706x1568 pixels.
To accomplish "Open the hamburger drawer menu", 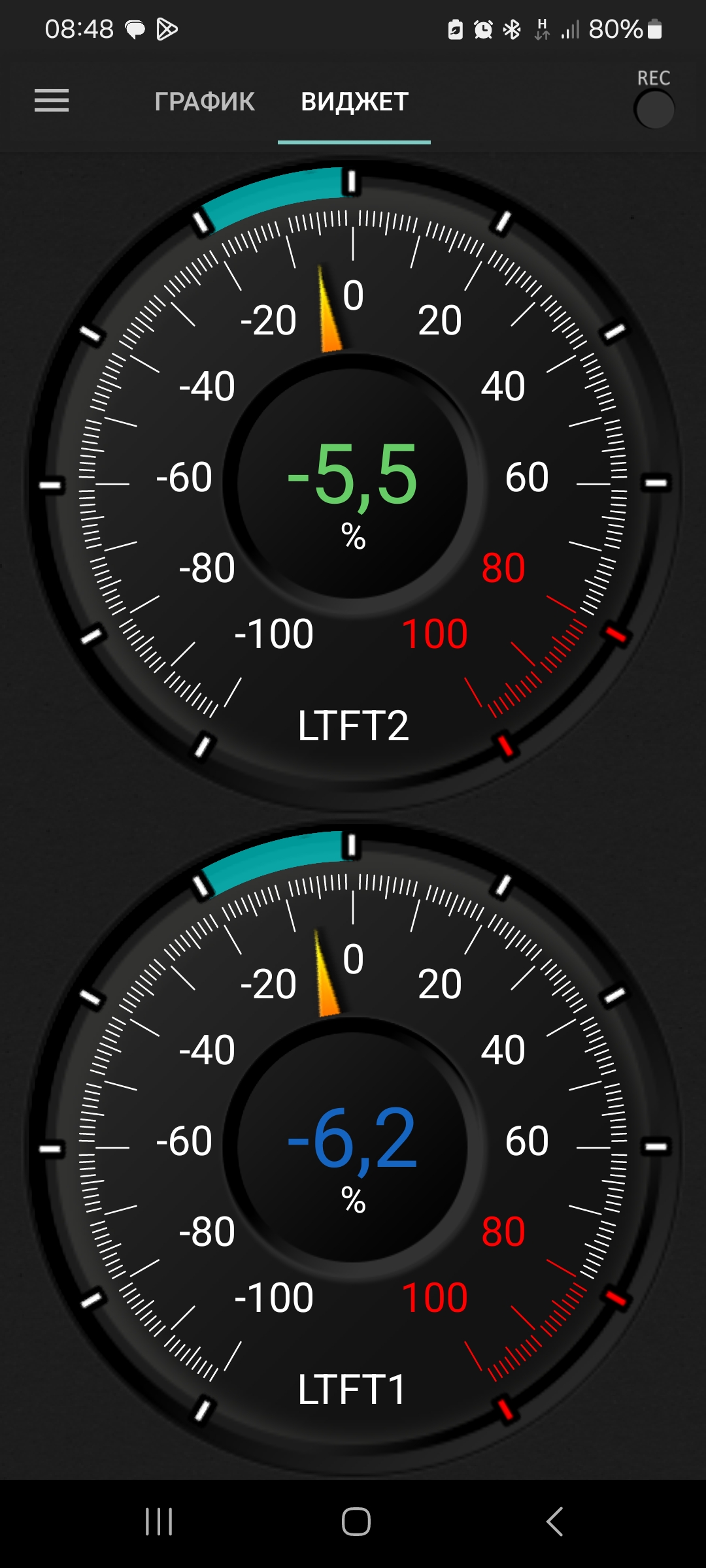I will click(52, 101).
